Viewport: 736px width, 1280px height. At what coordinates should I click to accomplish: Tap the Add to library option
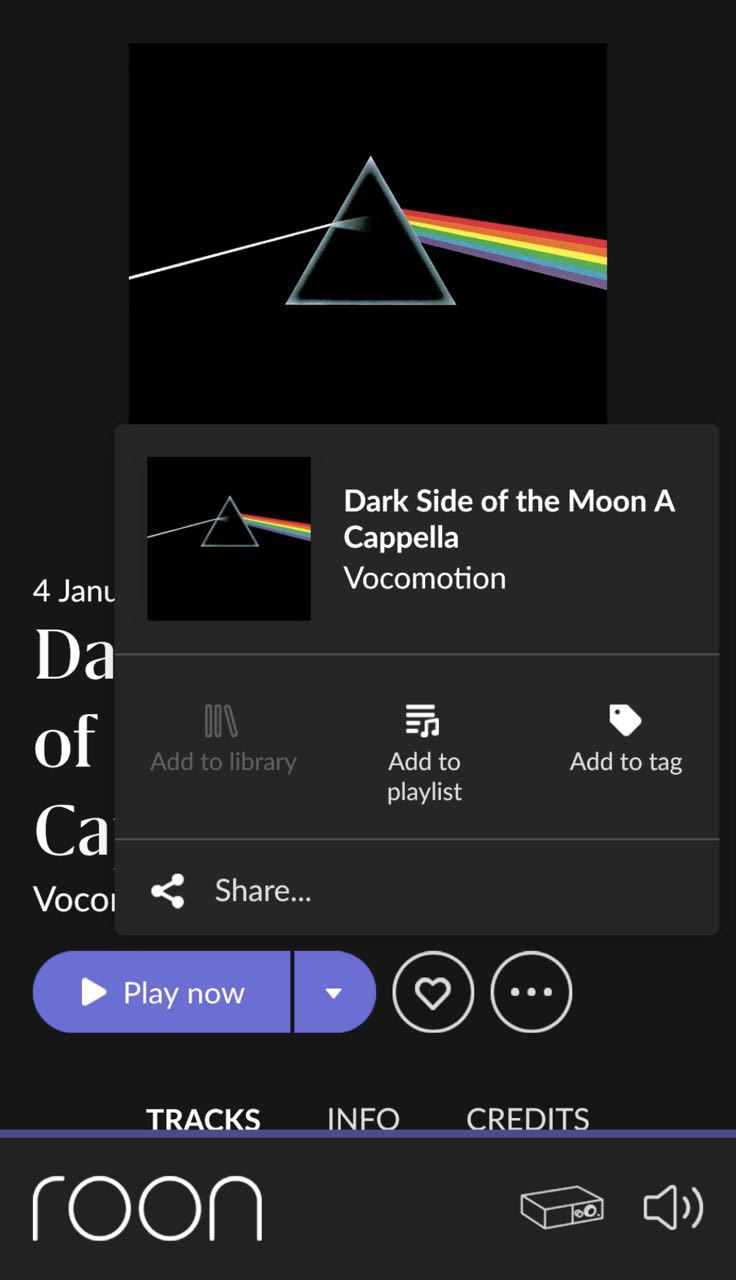(x=223, y=740)
